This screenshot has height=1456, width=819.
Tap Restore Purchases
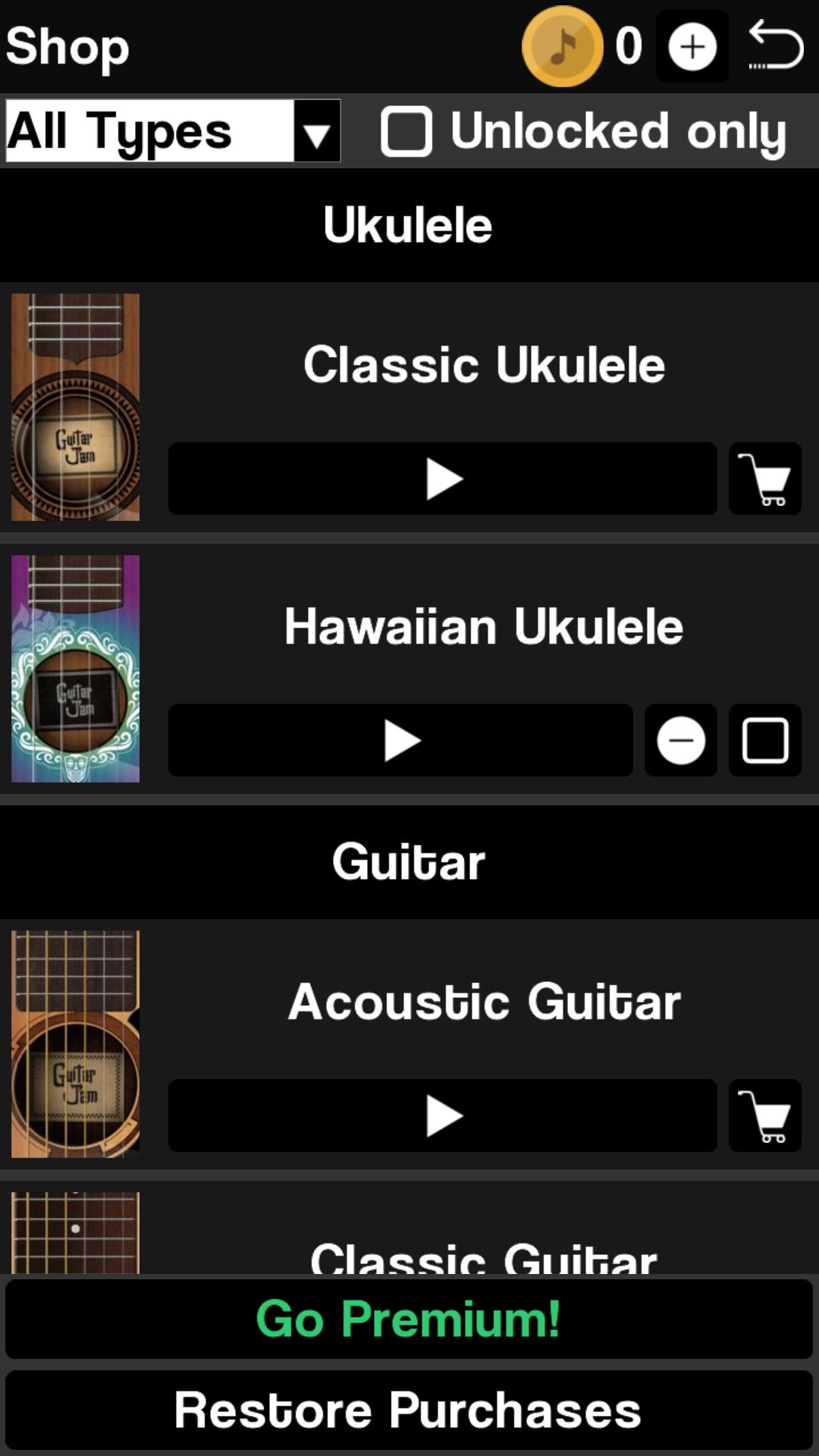409,1410
